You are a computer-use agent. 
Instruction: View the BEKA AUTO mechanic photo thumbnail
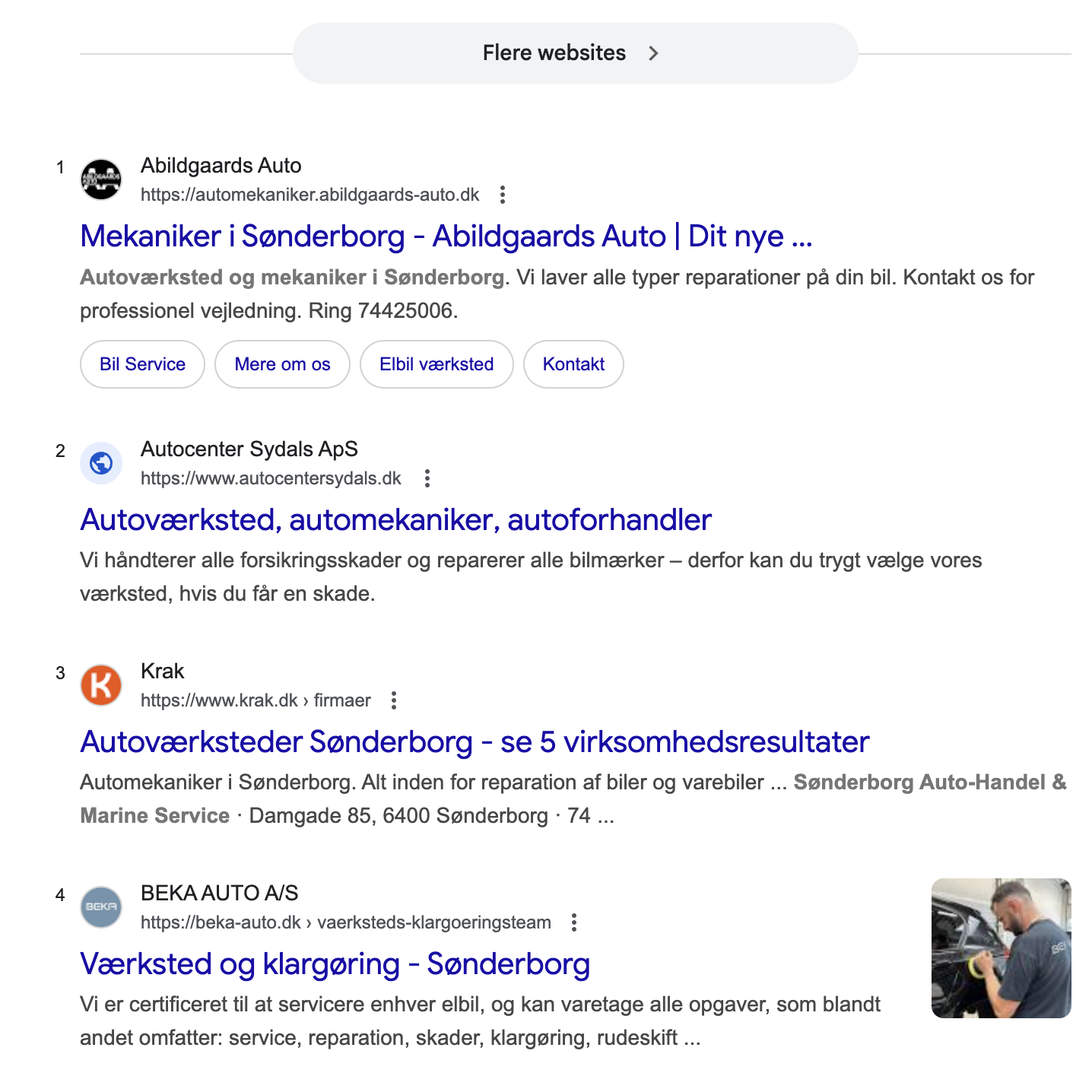(1001, 948)
